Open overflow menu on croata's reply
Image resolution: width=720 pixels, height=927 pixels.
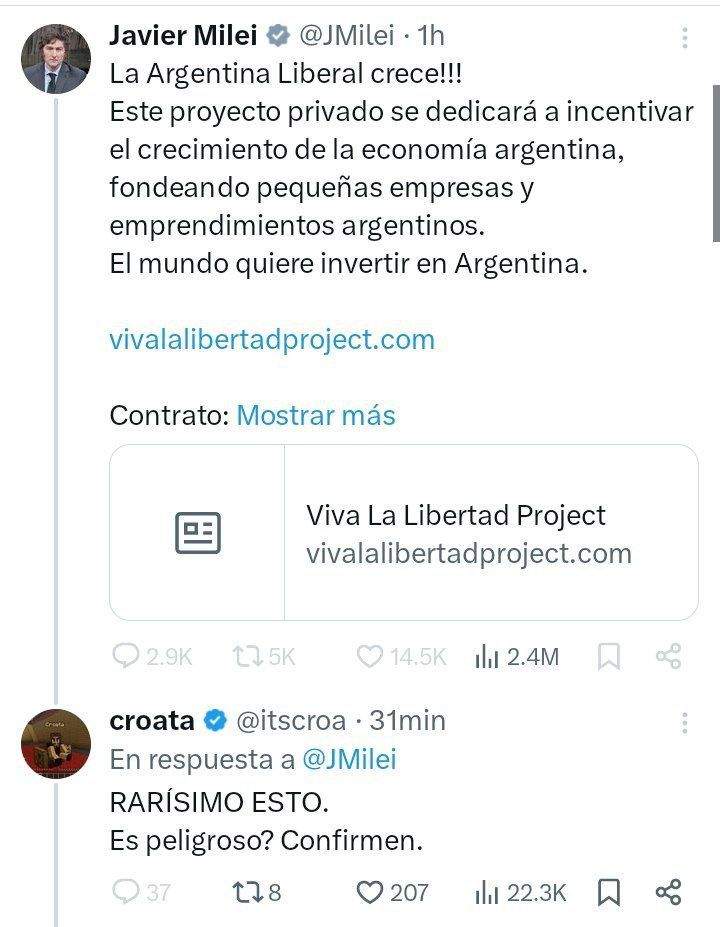click(685, 722)
